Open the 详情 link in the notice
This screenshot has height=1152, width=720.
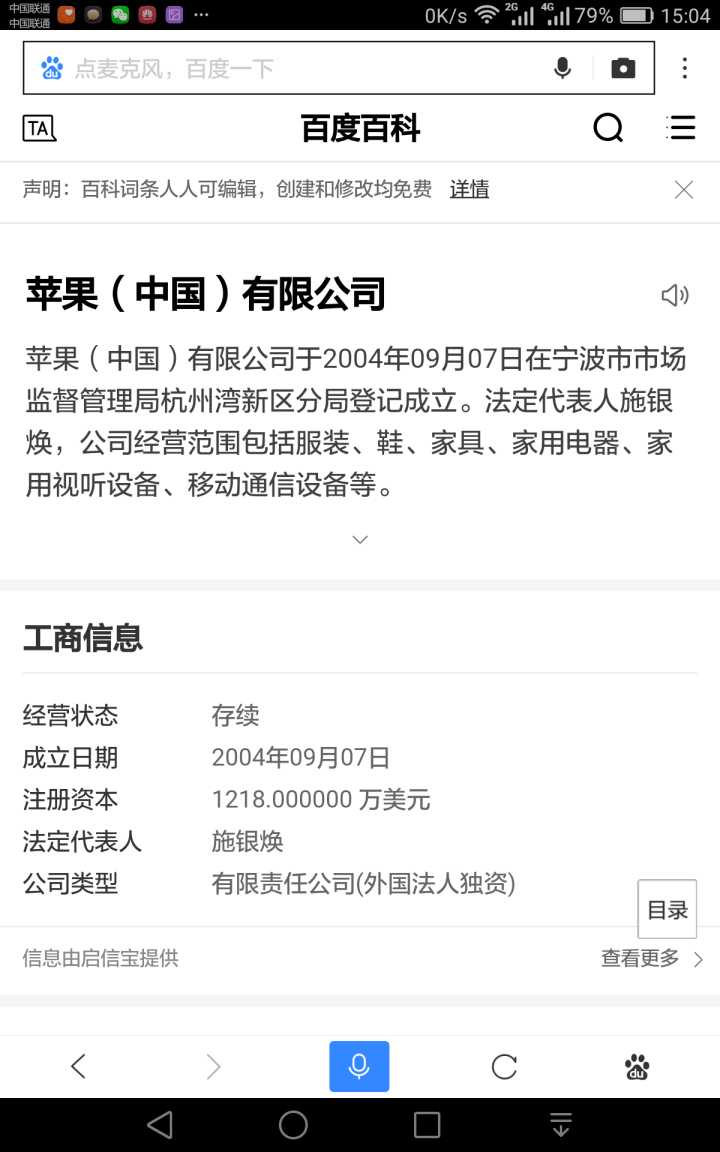tap(469, 189)
